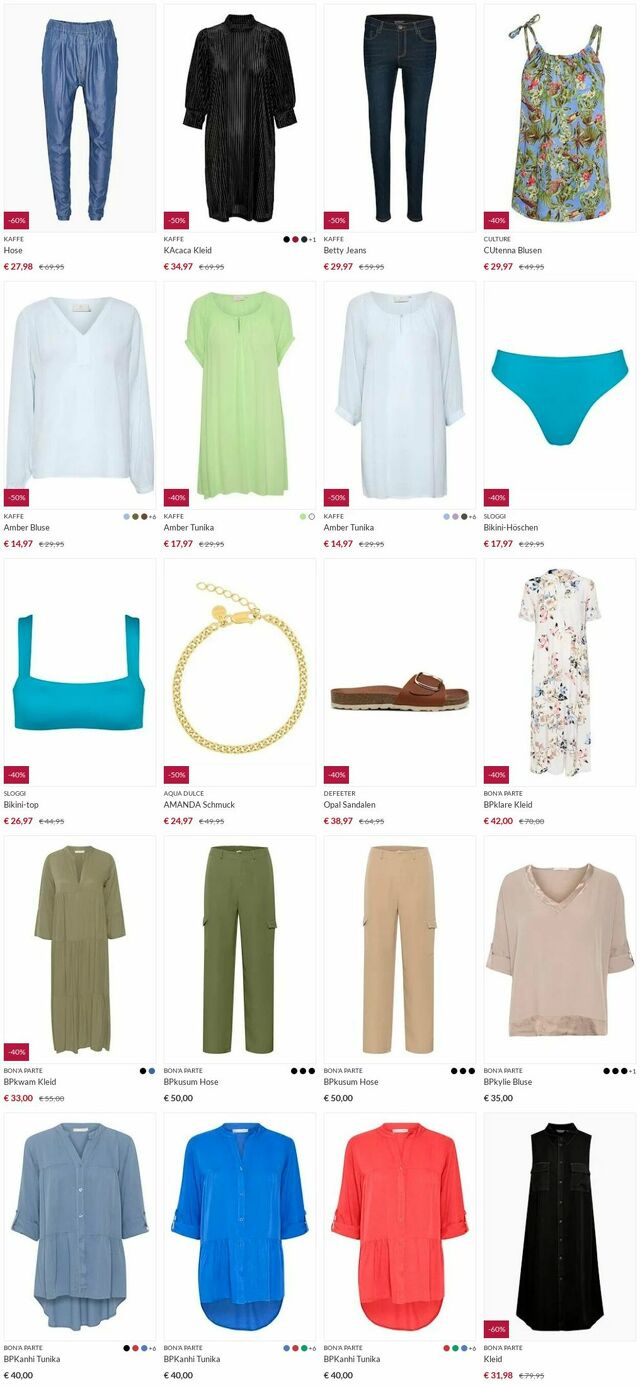Image resolution: width=640 pixels, height=1386 pixels.
Task: View the BPkylie Bluse for € 35,00
Action: [560, 949]
